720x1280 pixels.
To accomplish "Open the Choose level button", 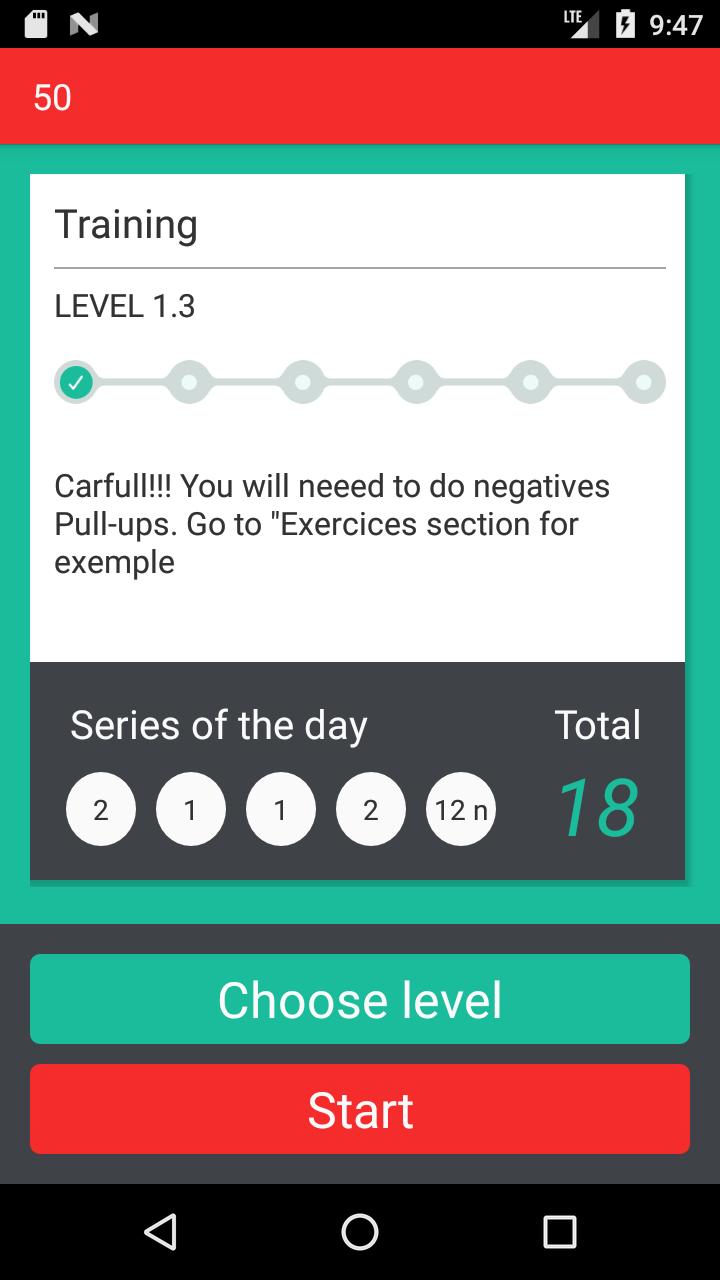I will coord(360,999).
